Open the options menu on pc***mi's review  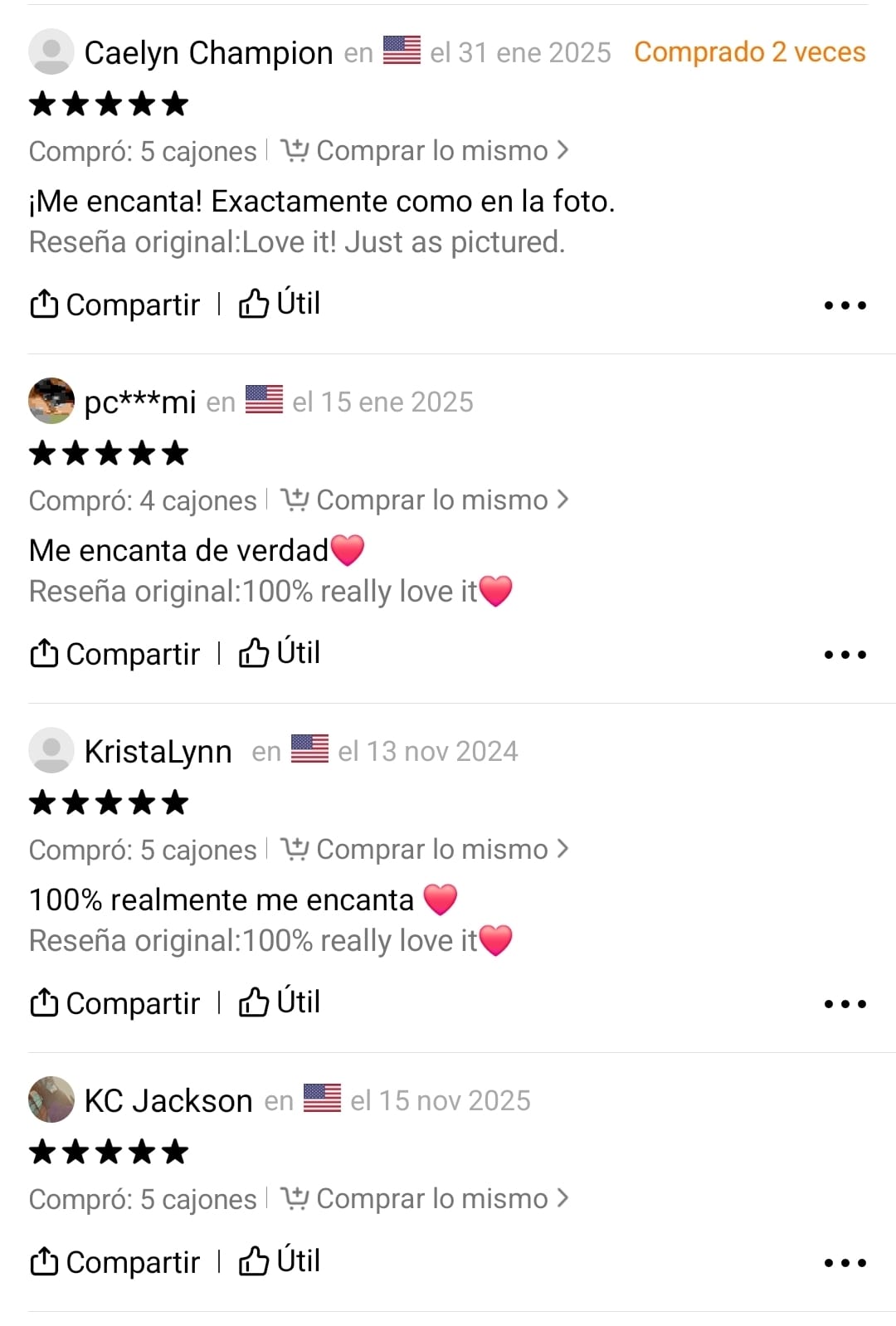pyautogui.click(x=844, y=653)
